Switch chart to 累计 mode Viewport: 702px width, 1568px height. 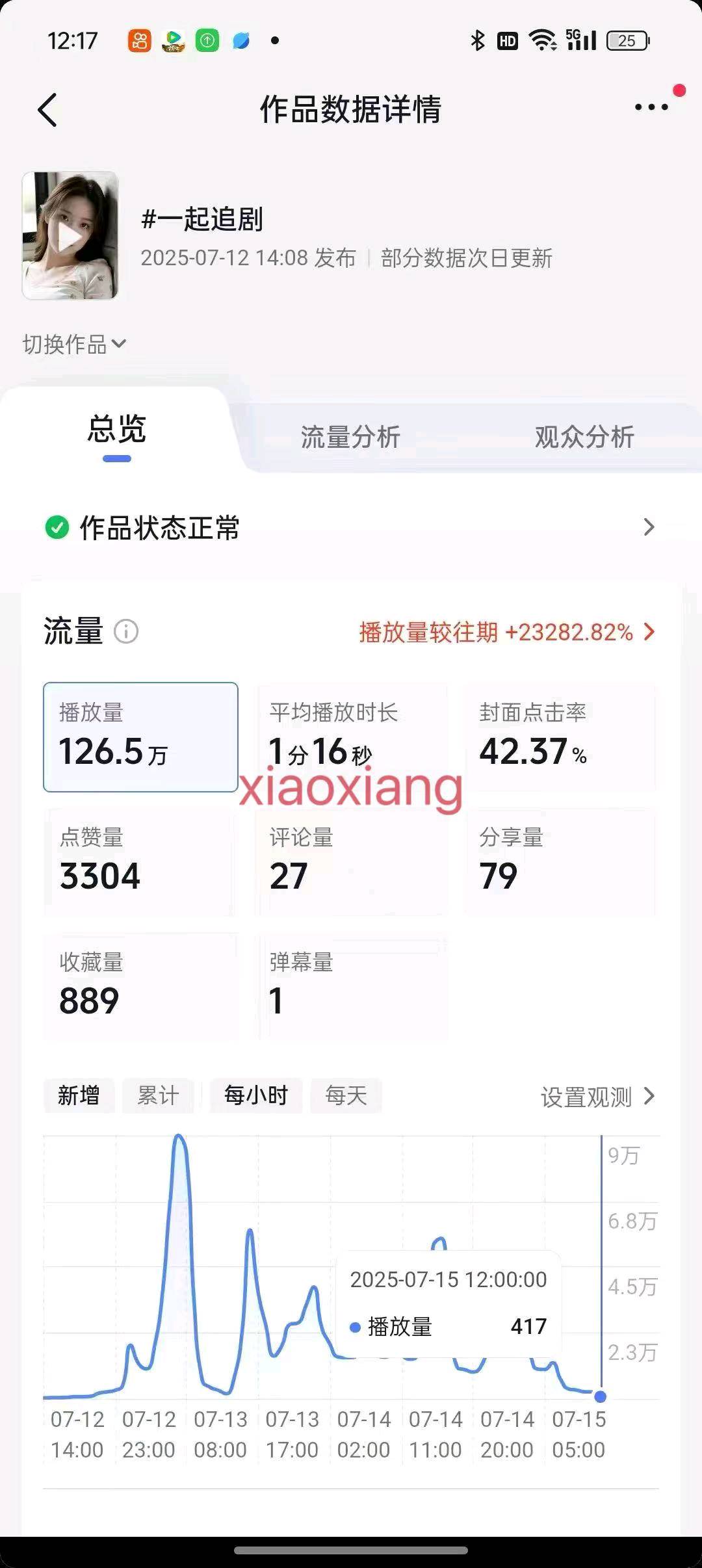click(x=158, y=1095)
